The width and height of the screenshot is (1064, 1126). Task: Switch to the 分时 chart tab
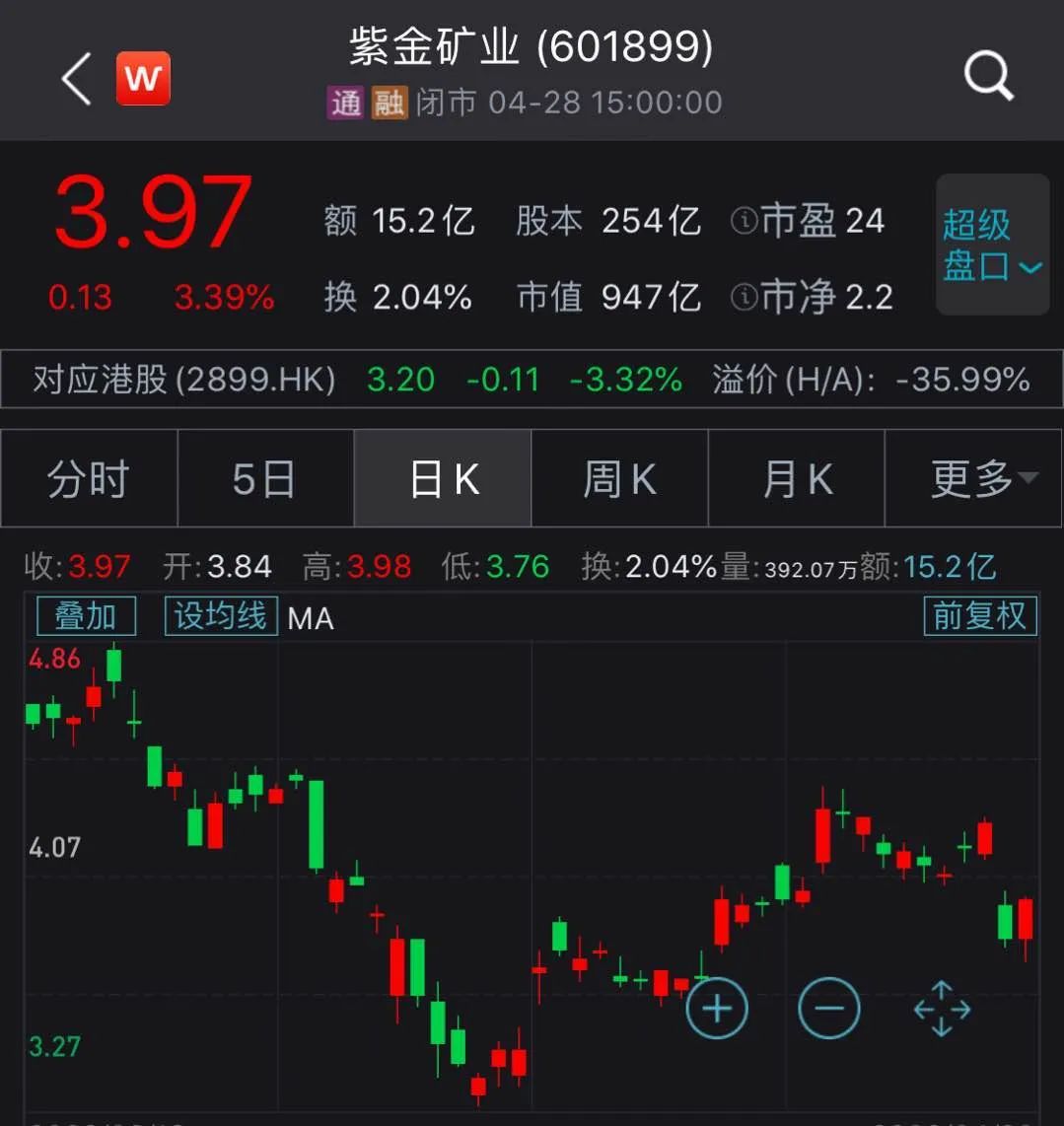[x=89, y=479]
